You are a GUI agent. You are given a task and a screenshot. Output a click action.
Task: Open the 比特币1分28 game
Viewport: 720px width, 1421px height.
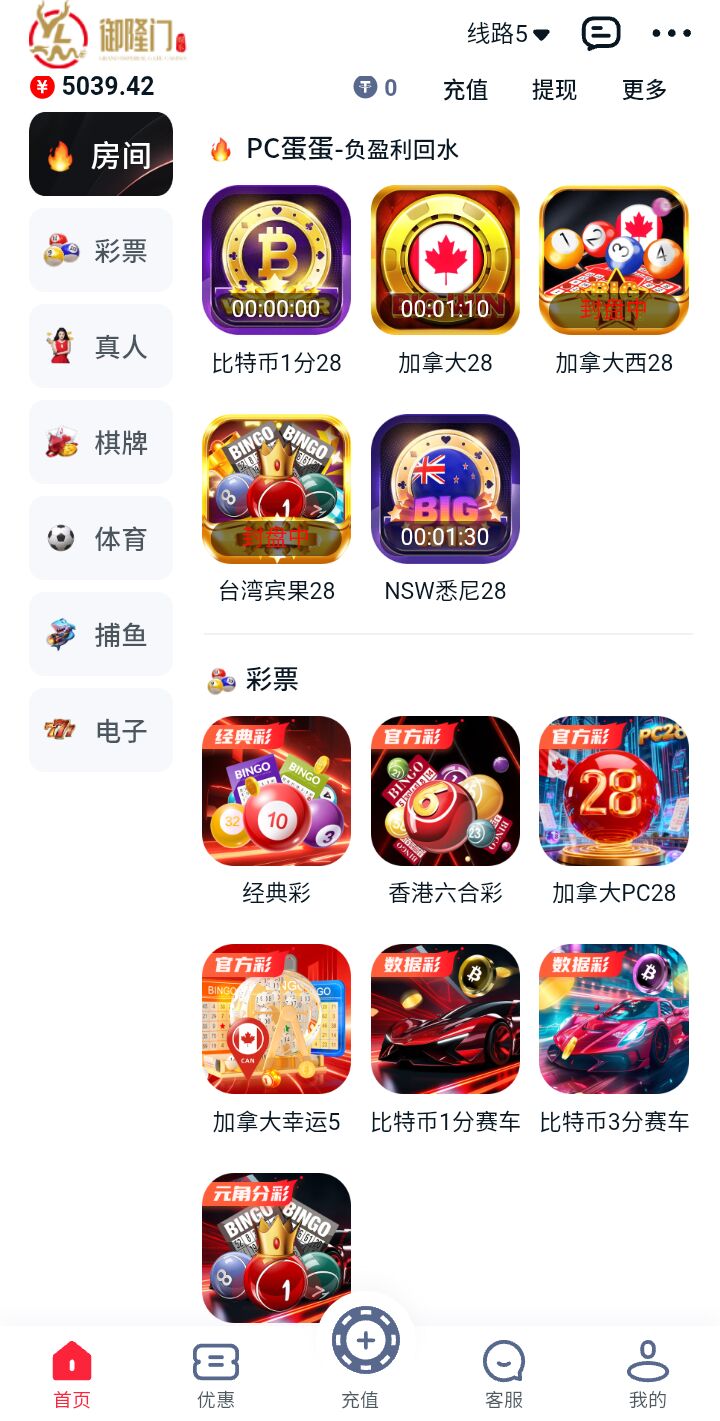coord(276,261)
